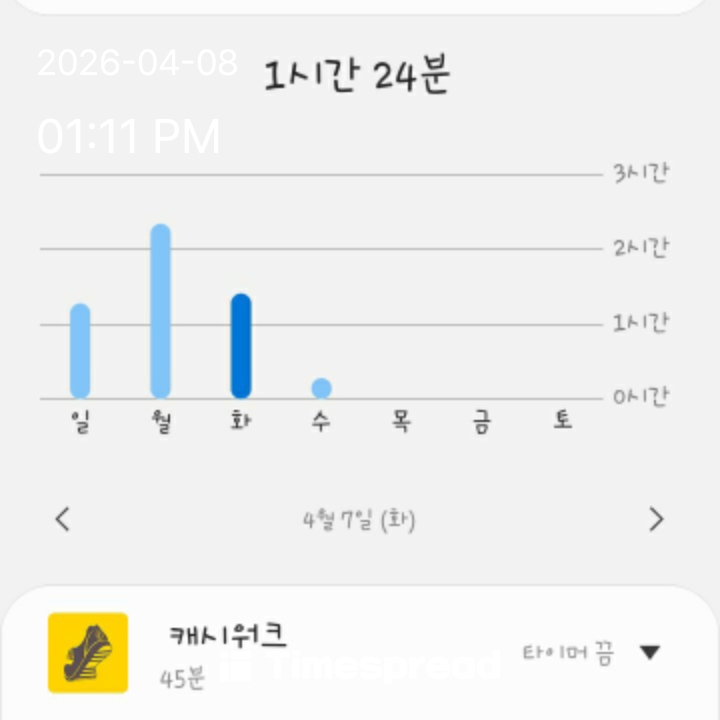Image resolution: width=720 pixels, height=720 pixels.
Task: Go to the next day with right arrow
Action: coord(656,519)
